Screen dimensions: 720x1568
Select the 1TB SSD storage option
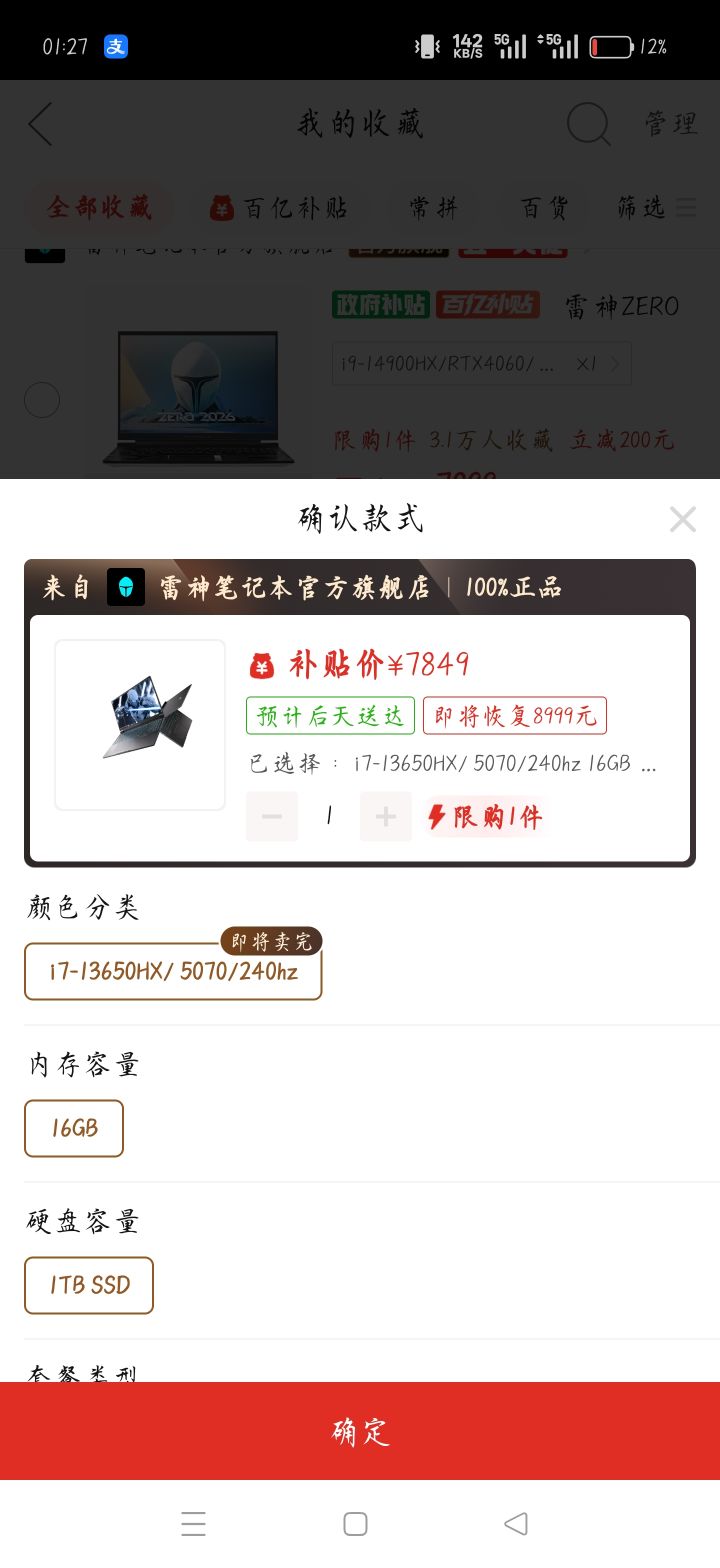click(x=88, y=1285)
